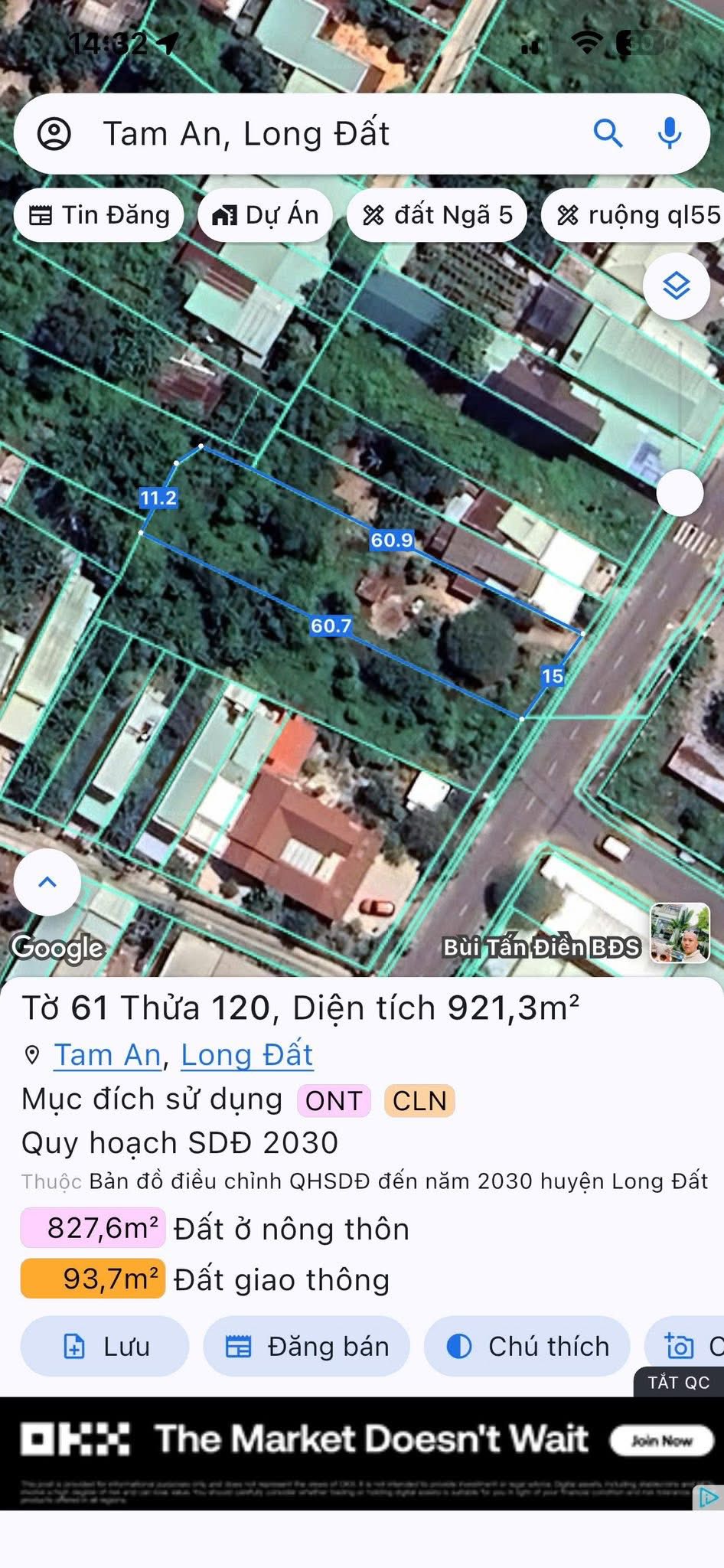Tap the đất Ngã 5 chip
This screenshot has width=724, height=1568.
click(438, 216)
